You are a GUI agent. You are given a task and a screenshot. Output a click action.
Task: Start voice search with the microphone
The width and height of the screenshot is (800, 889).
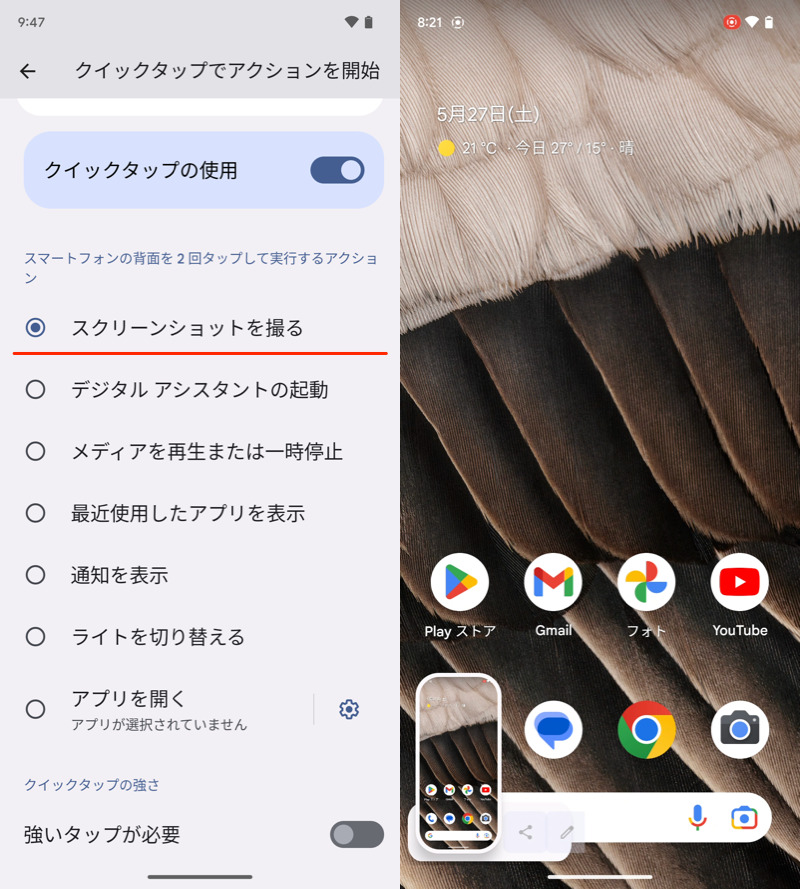click(x=697, y=818)
